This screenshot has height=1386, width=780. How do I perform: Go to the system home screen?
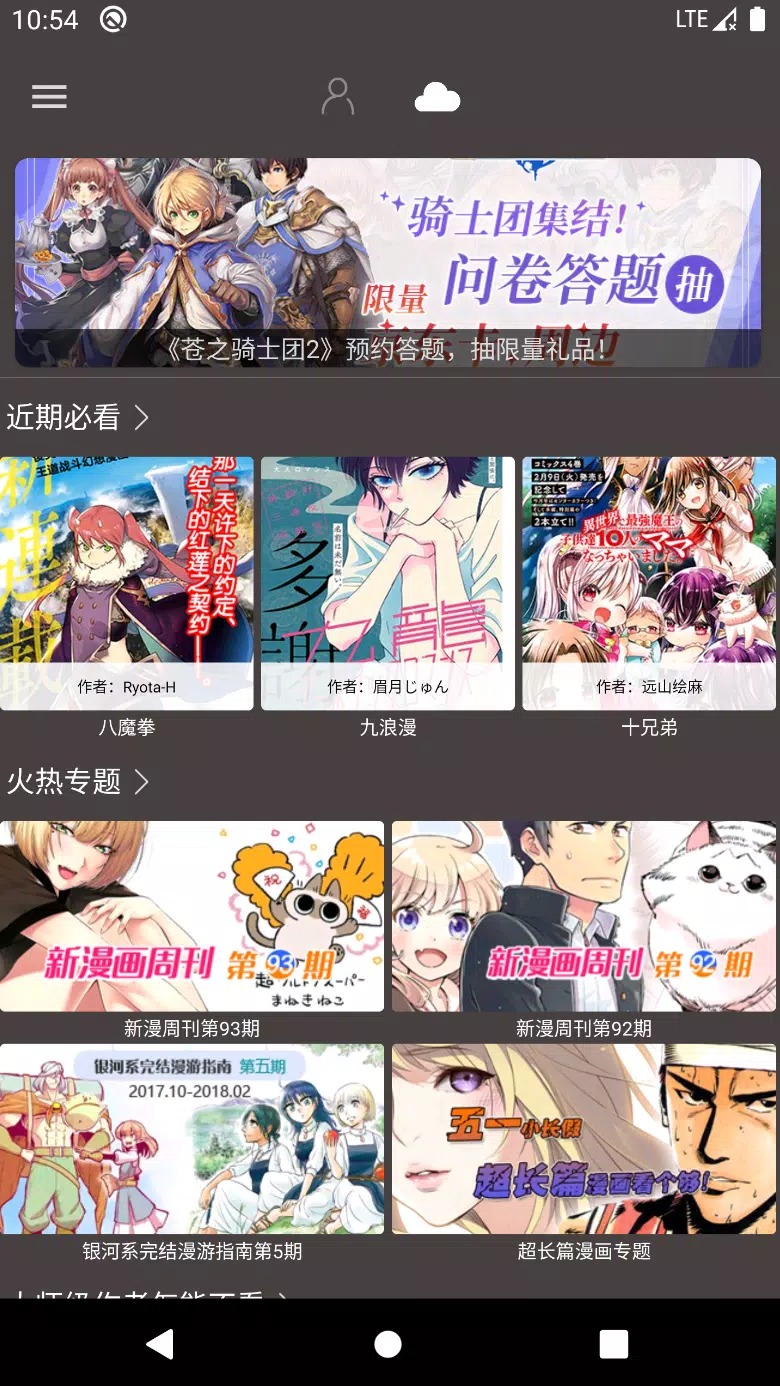point(388,1344)
